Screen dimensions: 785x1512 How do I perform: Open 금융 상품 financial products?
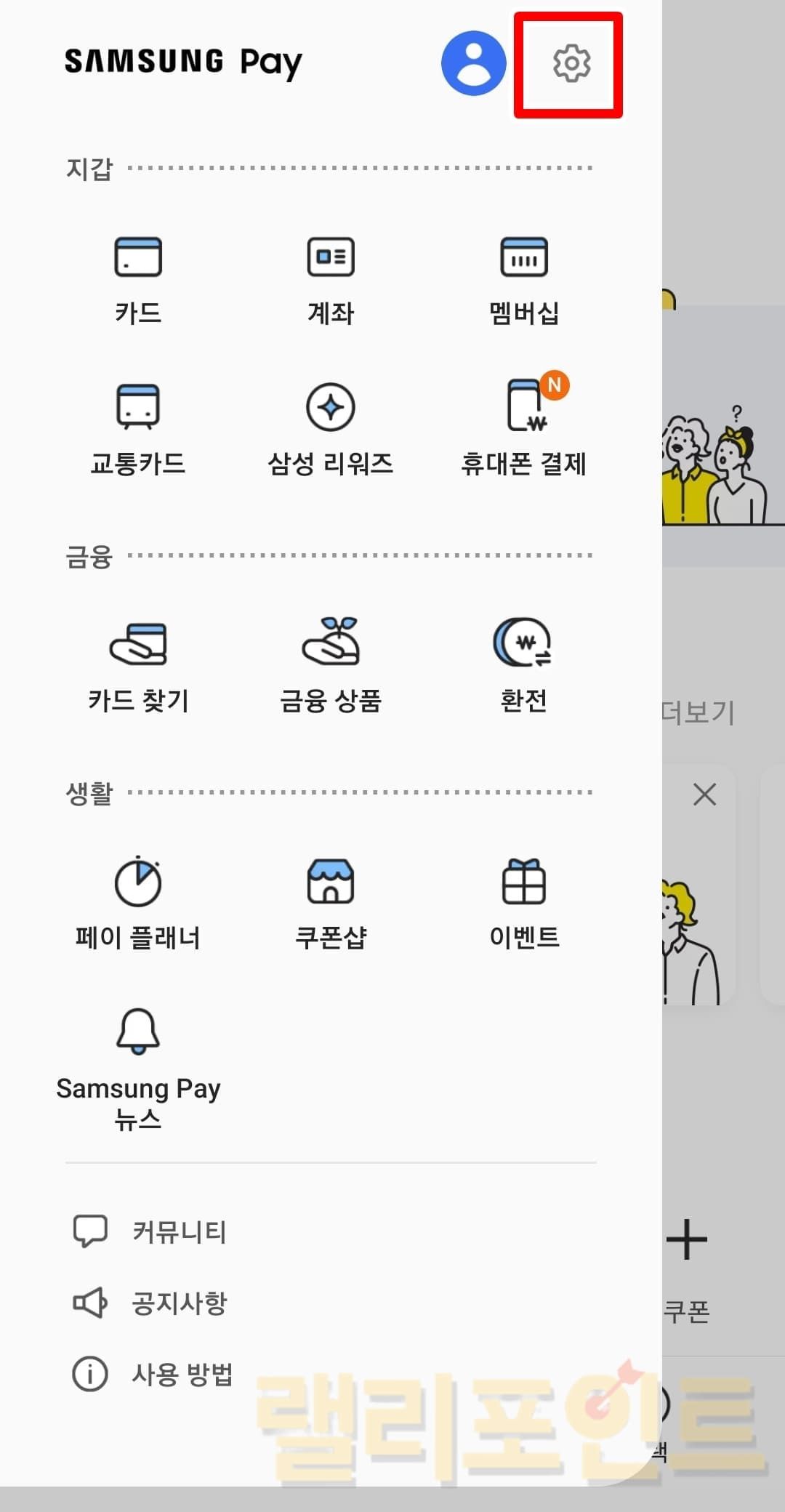coord(331,665)
